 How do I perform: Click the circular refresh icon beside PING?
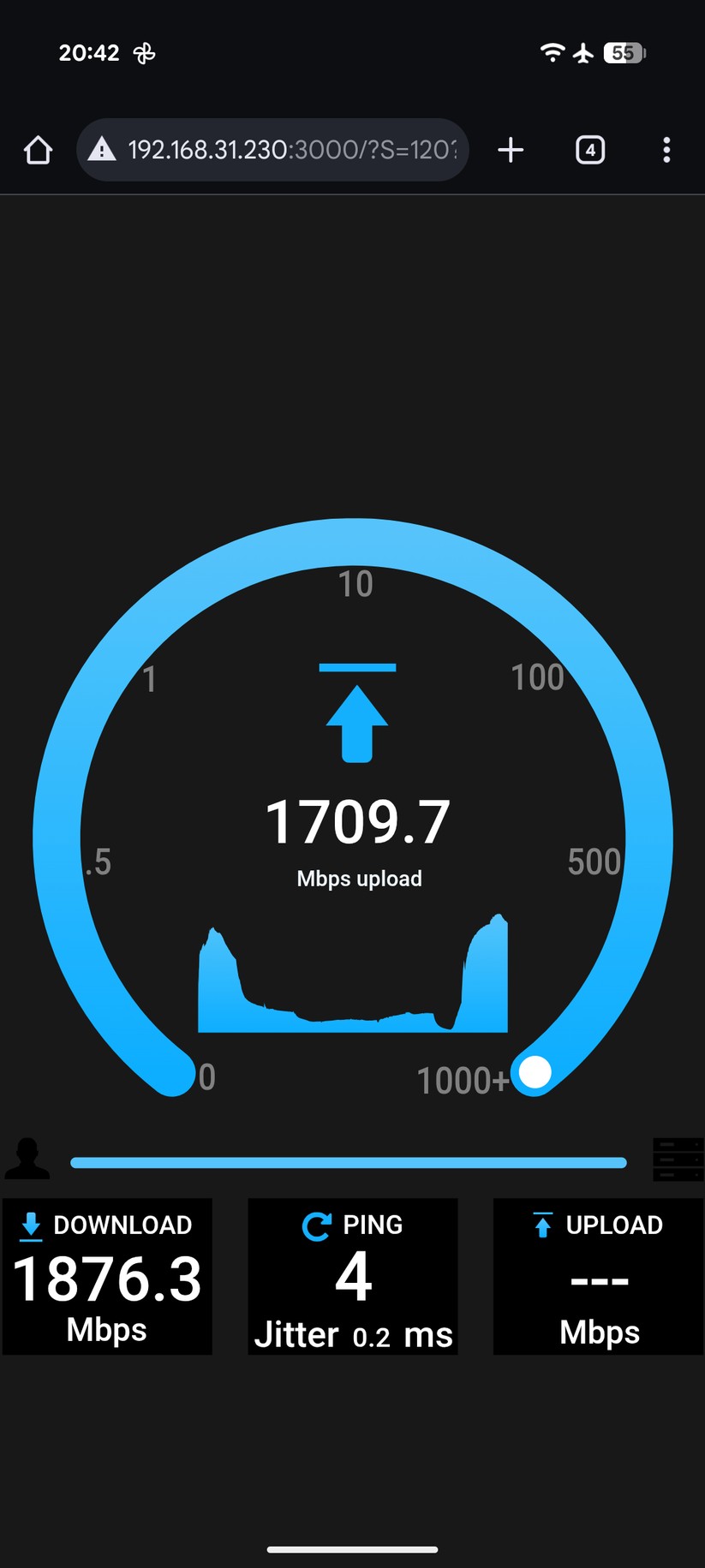click(x=316, y=1226)
